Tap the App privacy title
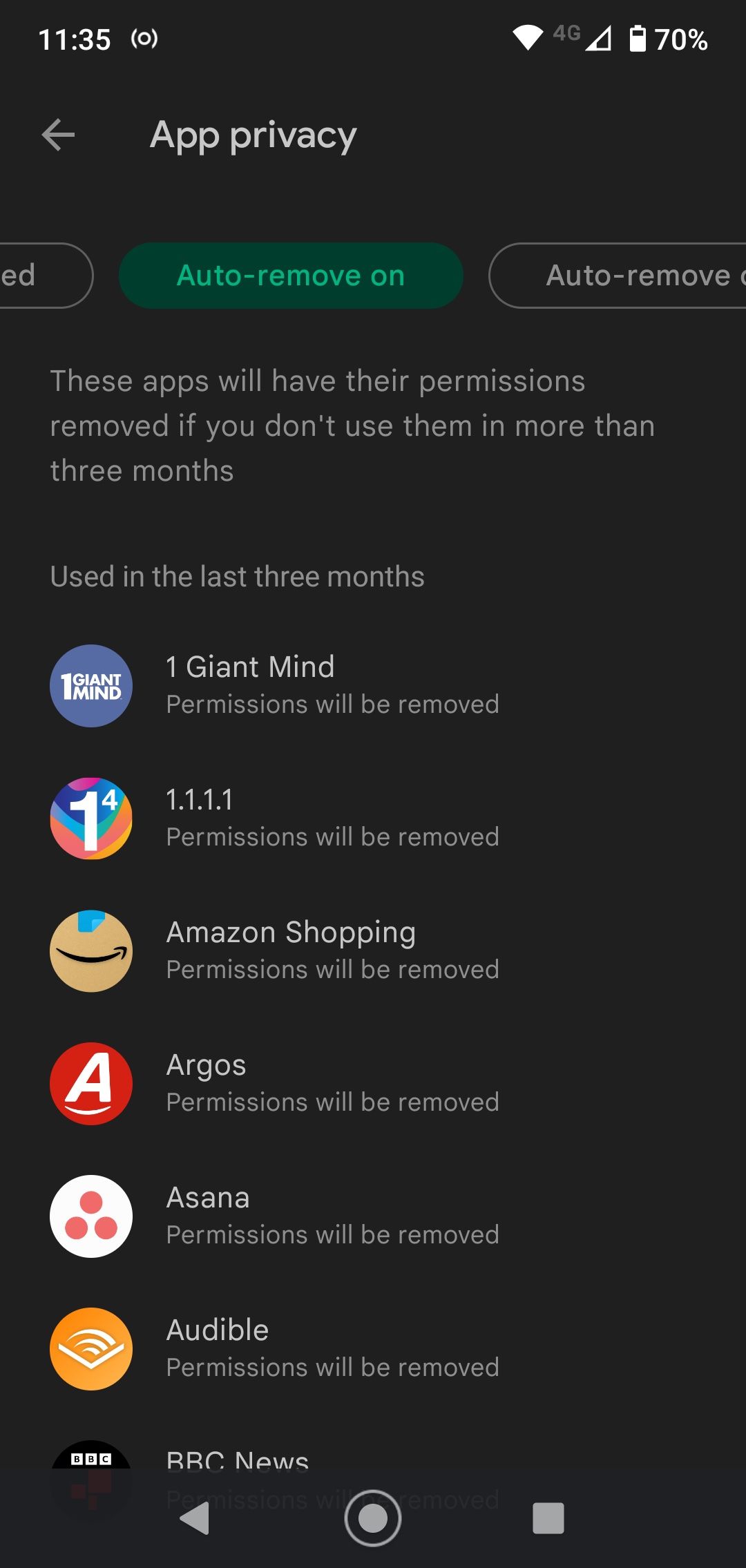 pos(254,135)
